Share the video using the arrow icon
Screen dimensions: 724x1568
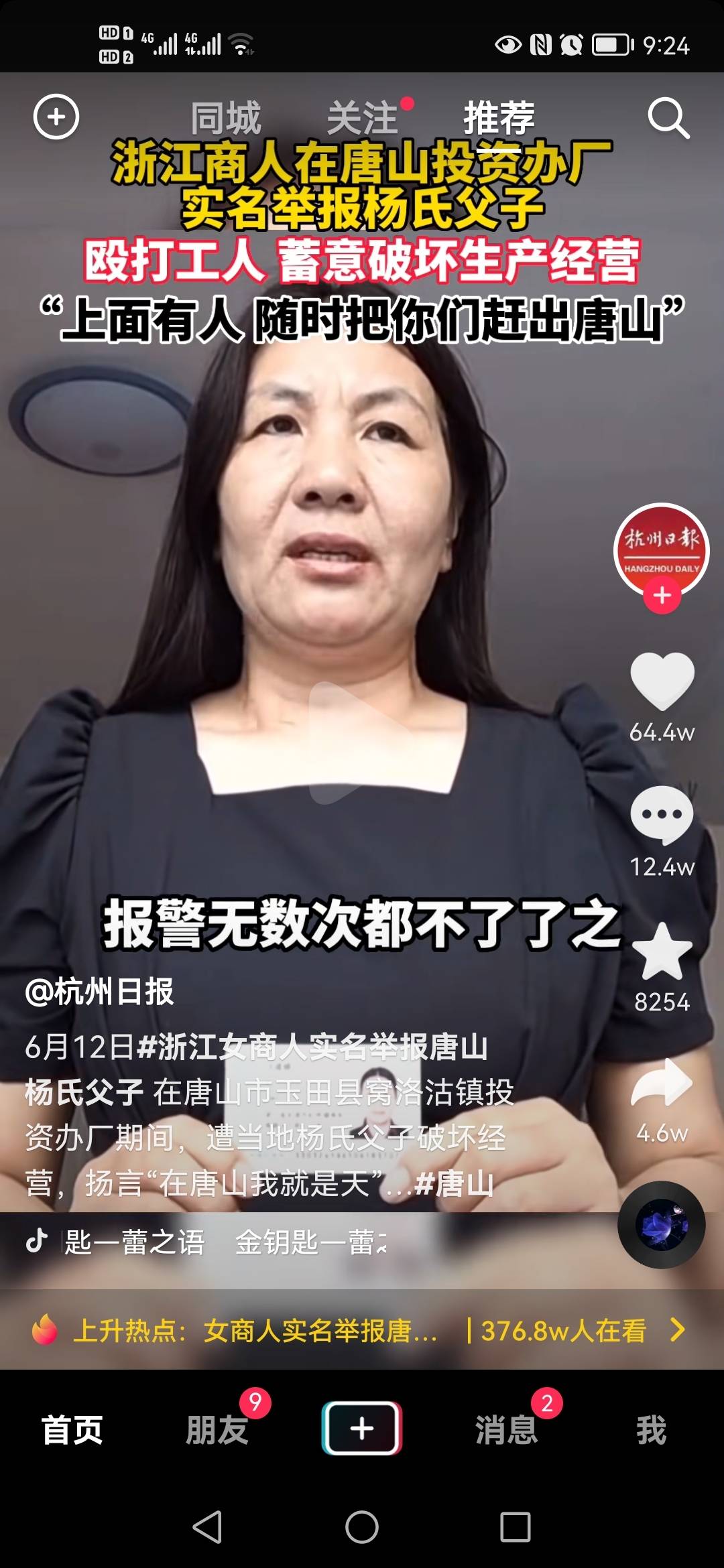[662, 1084]
